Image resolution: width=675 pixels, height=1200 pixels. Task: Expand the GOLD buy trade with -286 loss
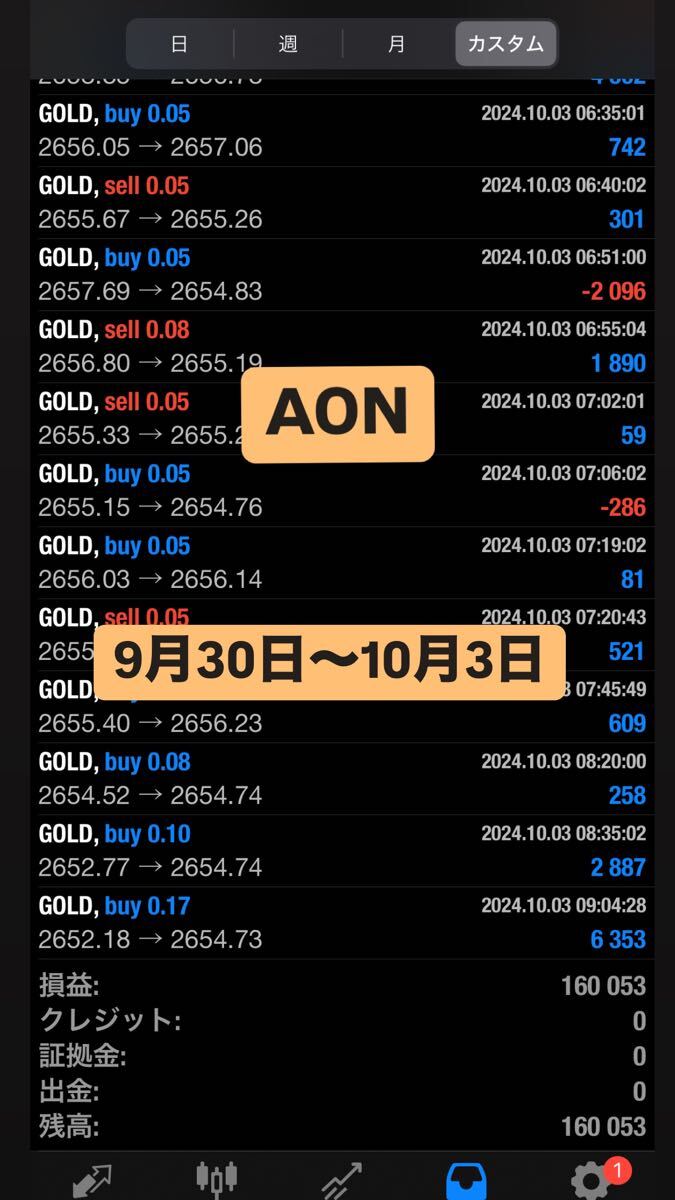point(342,491)
